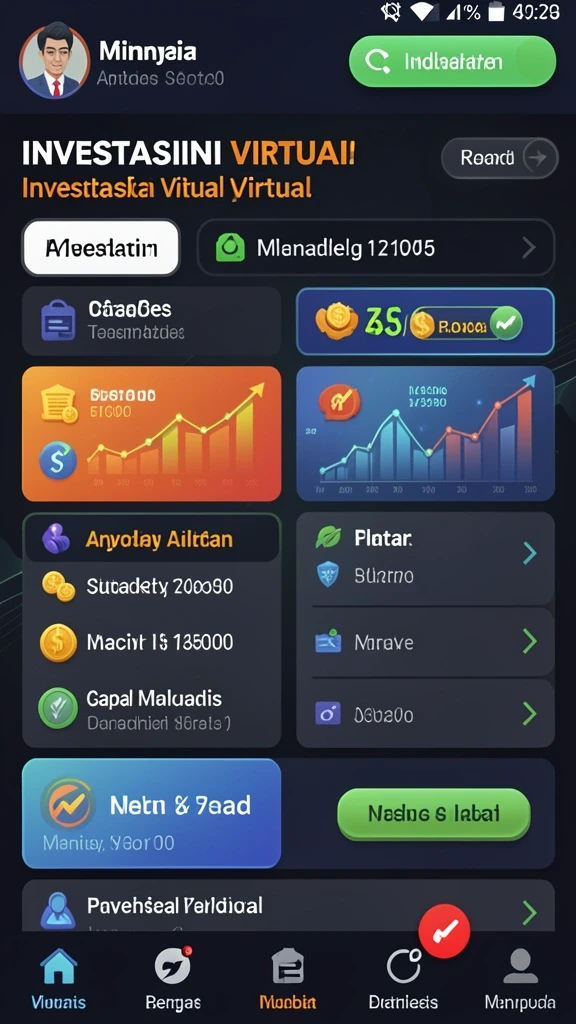576x1024 pixels.
Task: Tap the green Indlaatatten button
Action: pos(453,62)
